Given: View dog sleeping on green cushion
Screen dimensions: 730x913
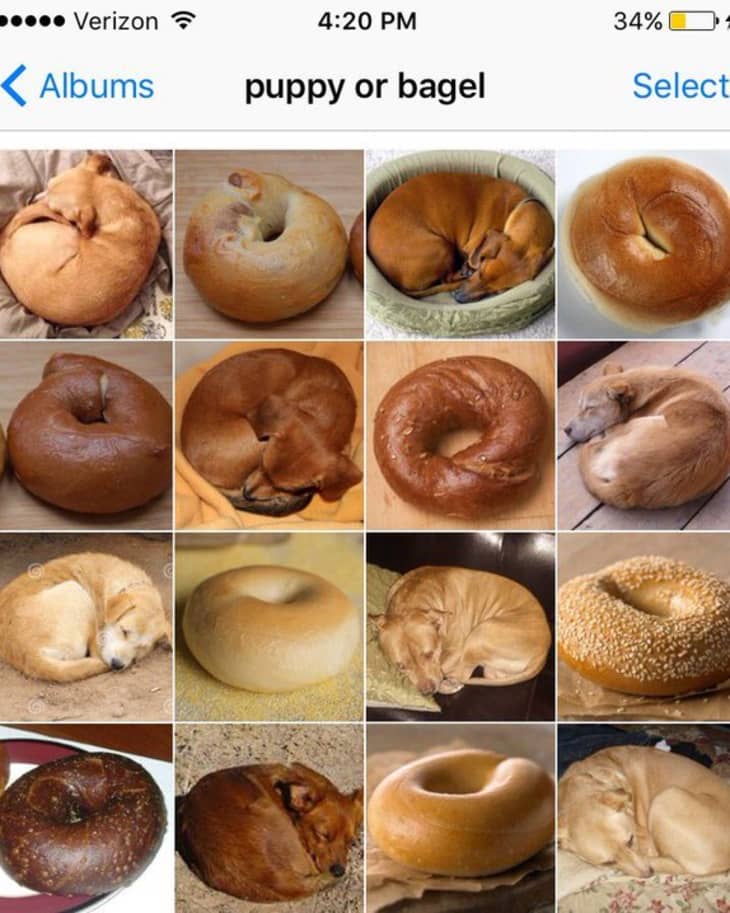Looking at the screenshot, I should [460, 626].
